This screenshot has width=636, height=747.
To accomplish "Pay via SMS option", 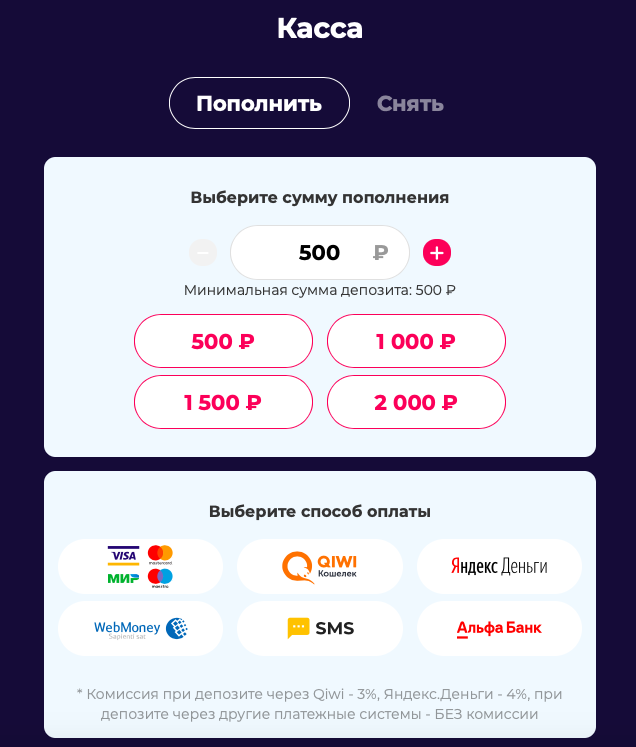I will pyautogui.click(x=319, y=628).
